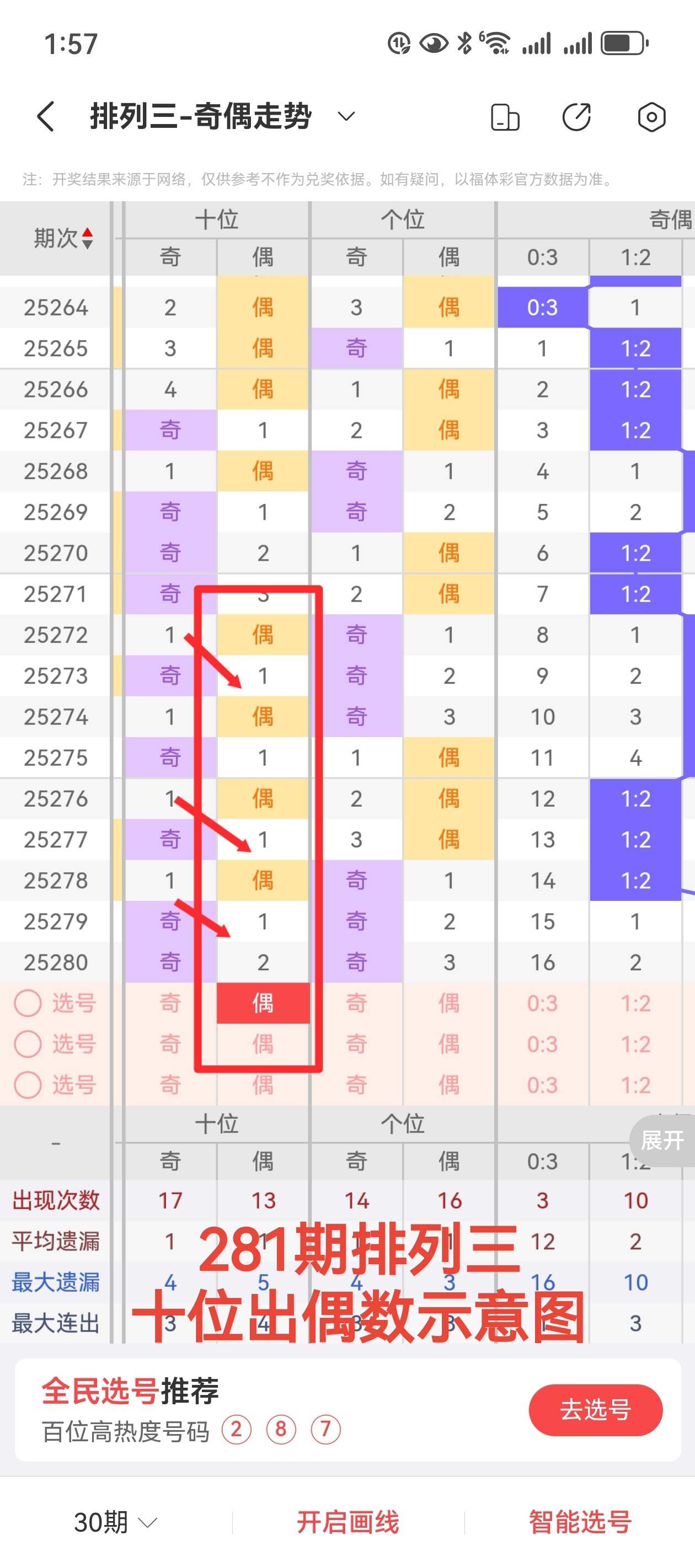Viewport: 695px width, 1568px height.
Task: Share this trend chart
Action: coord(576,117)
